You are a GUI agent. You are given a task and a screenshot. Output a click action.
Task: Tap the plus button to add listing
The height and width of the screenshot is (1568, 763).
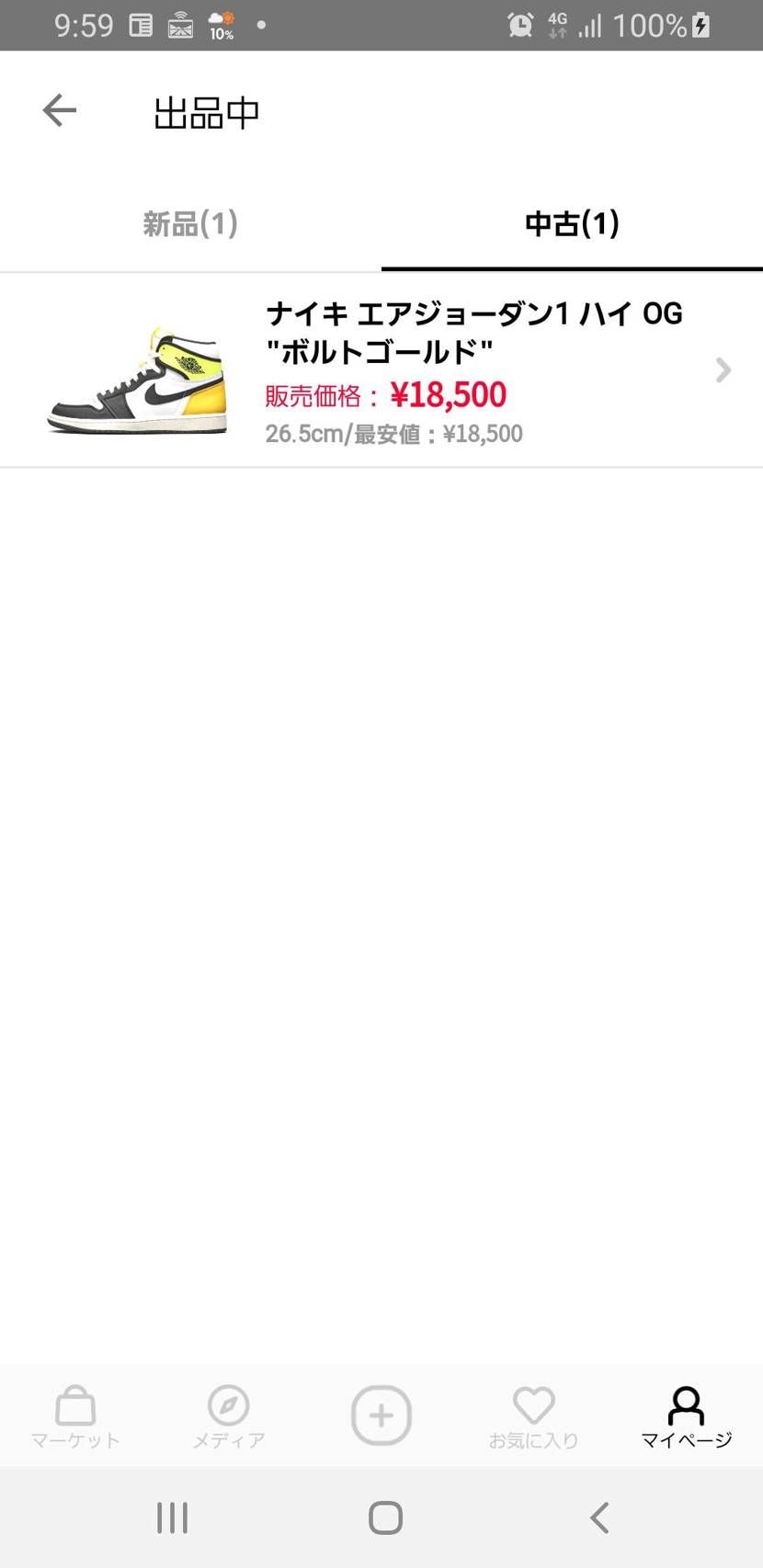pyautogui.click(x=381, y=1415)
